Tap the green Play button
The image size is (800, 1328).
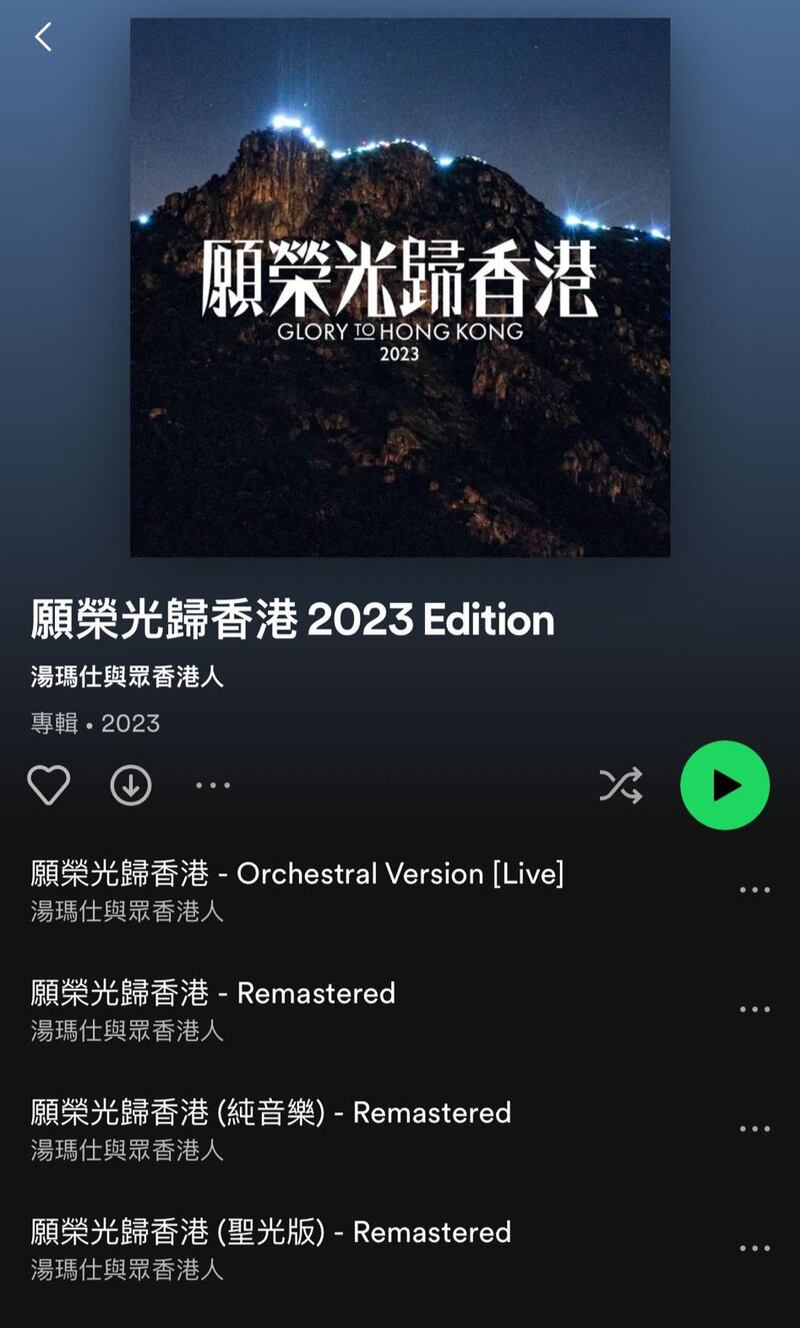pyautogui.click(x=727, y=786)
